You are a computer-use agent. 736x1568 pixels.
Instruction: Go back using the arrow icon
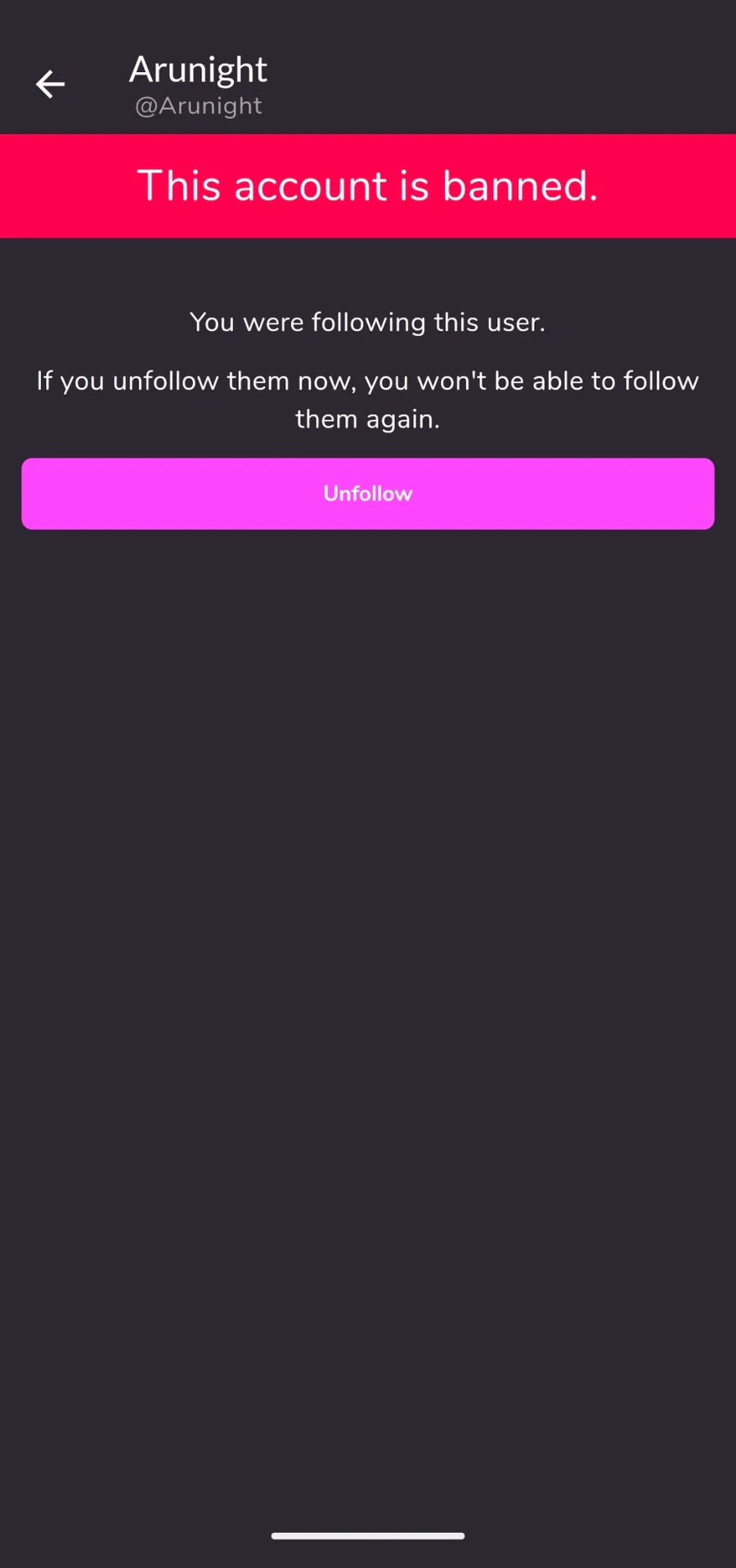pyautogui.click(x=50, y=84)
